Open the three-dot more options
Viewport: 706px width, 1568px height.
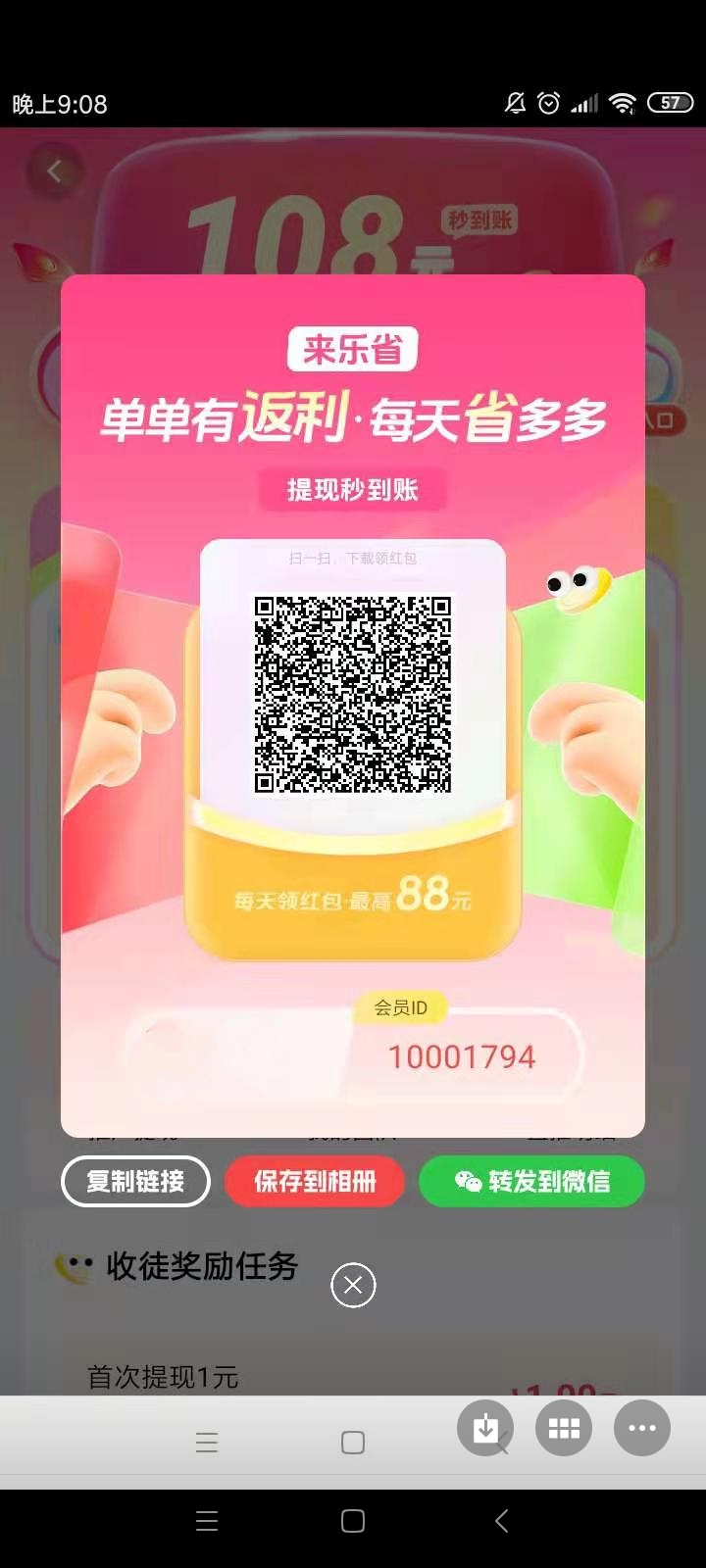642,1428
